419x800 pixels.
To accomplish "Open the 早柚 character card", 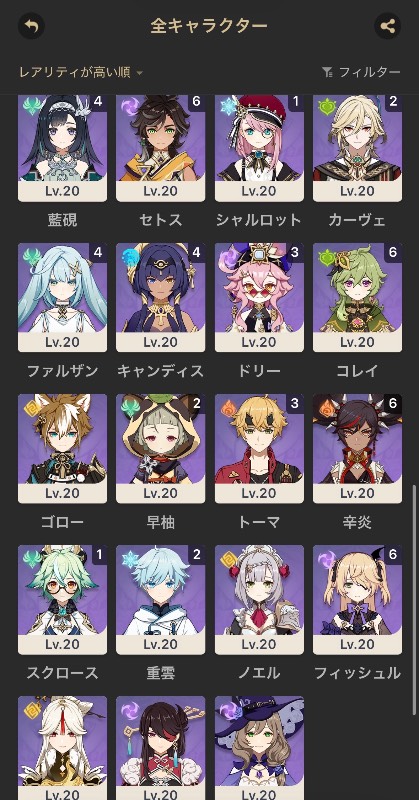I will 161,448.
